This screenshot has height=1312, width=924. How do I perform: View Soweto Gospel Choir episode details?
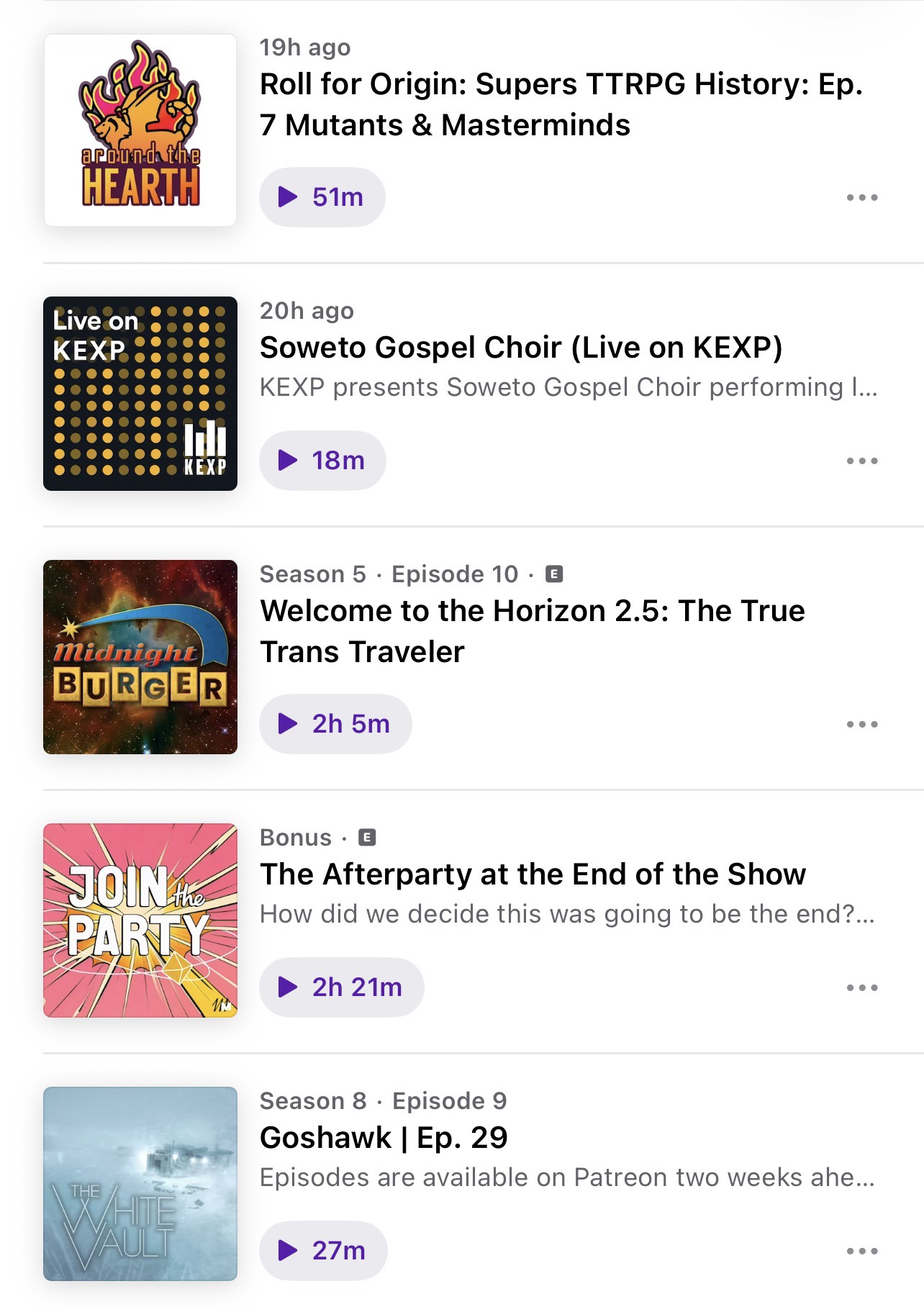click(x=520, y=348)
